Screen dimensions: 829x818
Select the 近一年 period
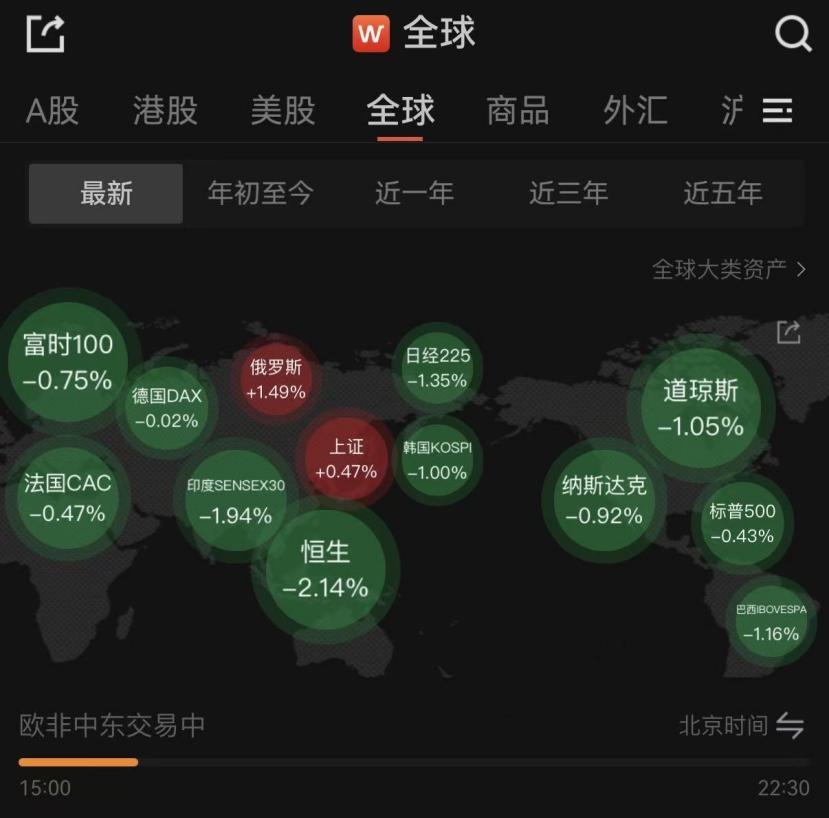[414, 193]
